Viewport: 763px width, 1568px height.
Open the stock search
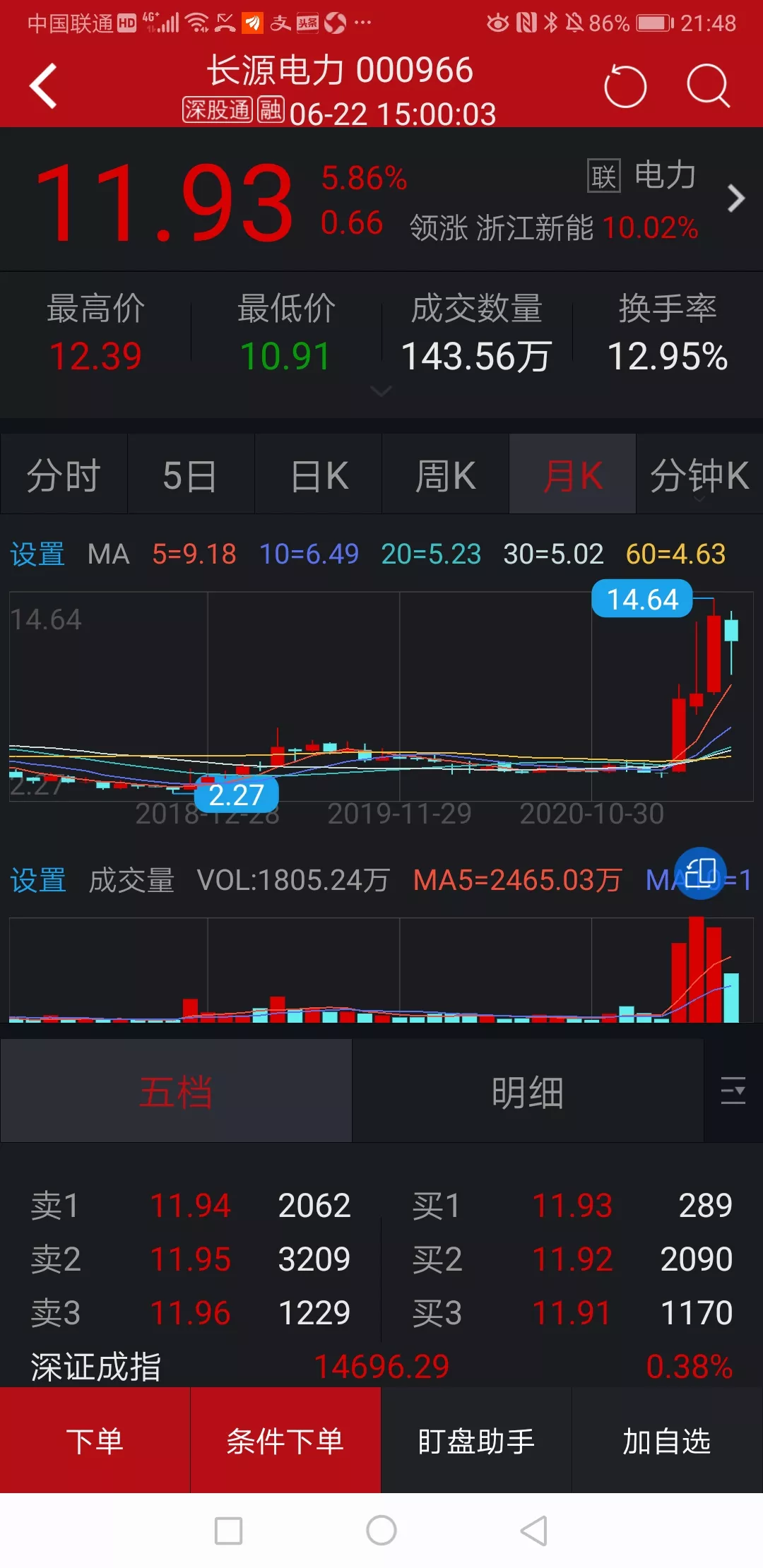[707, 87]
